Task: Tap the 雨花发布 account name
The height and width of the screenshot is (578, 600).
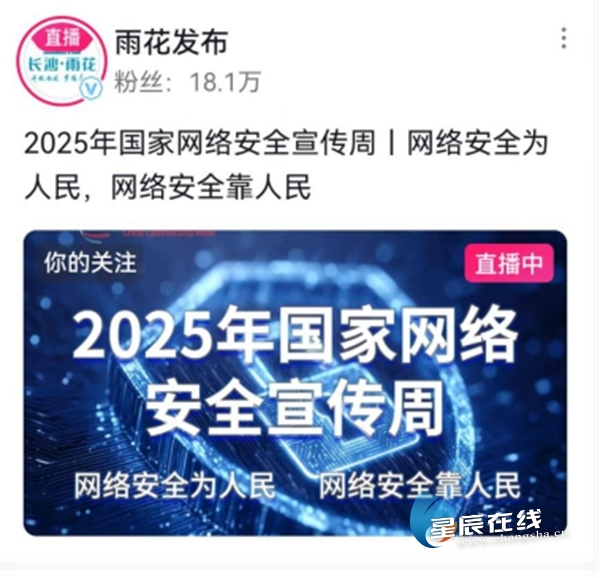Action: 171,41
